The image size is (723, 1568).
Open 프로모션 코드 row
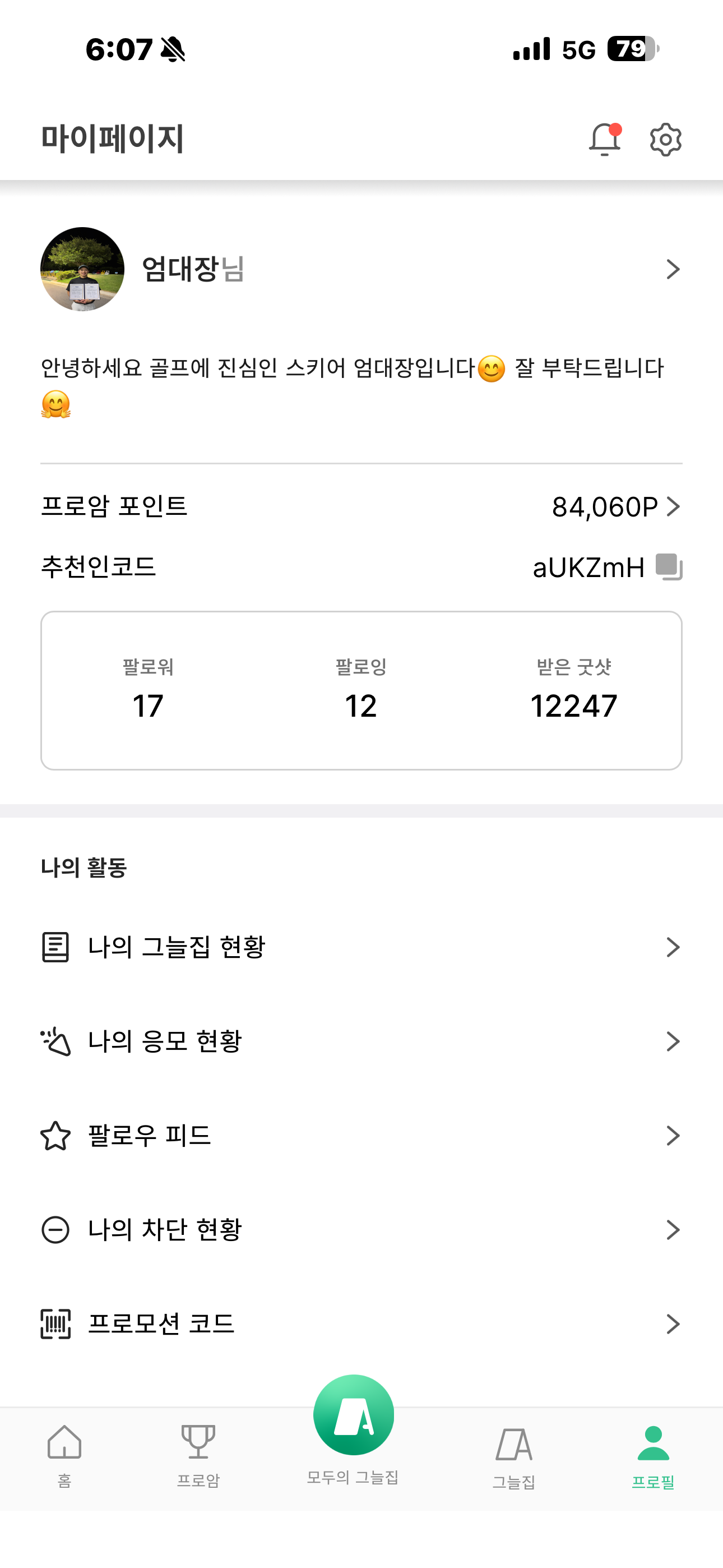[361, 1324]
